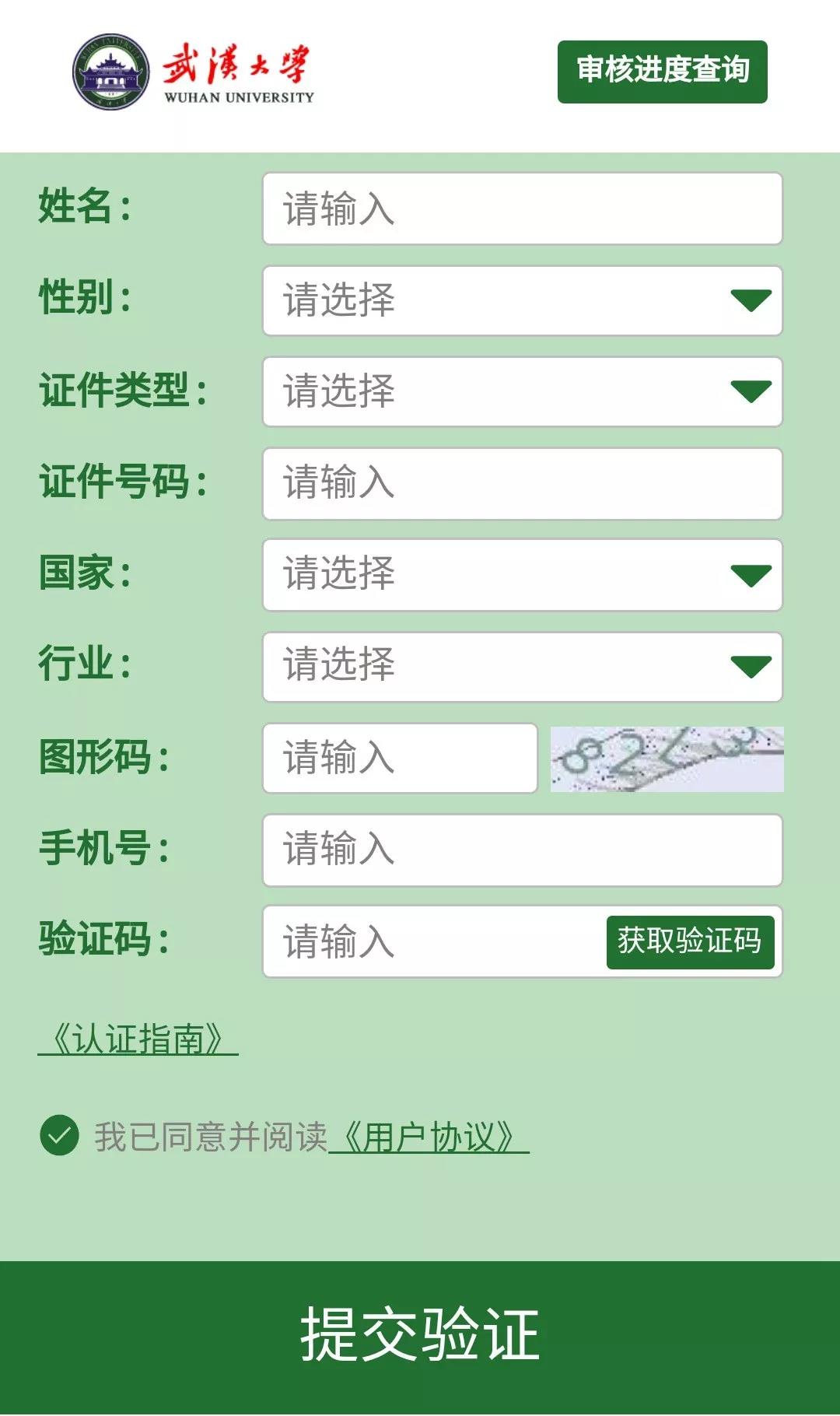Focus the 图形码 input field

(400, 758)
